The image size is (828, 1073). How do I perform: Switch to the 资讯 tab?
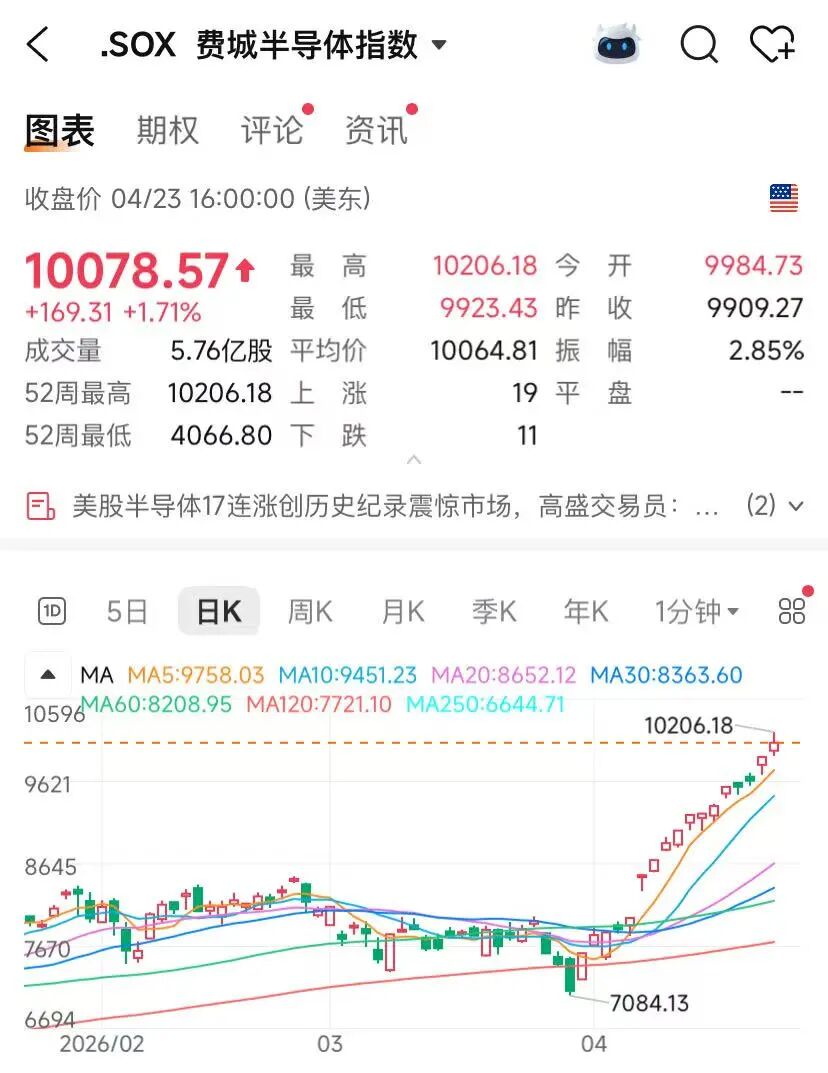coord(376,130)
